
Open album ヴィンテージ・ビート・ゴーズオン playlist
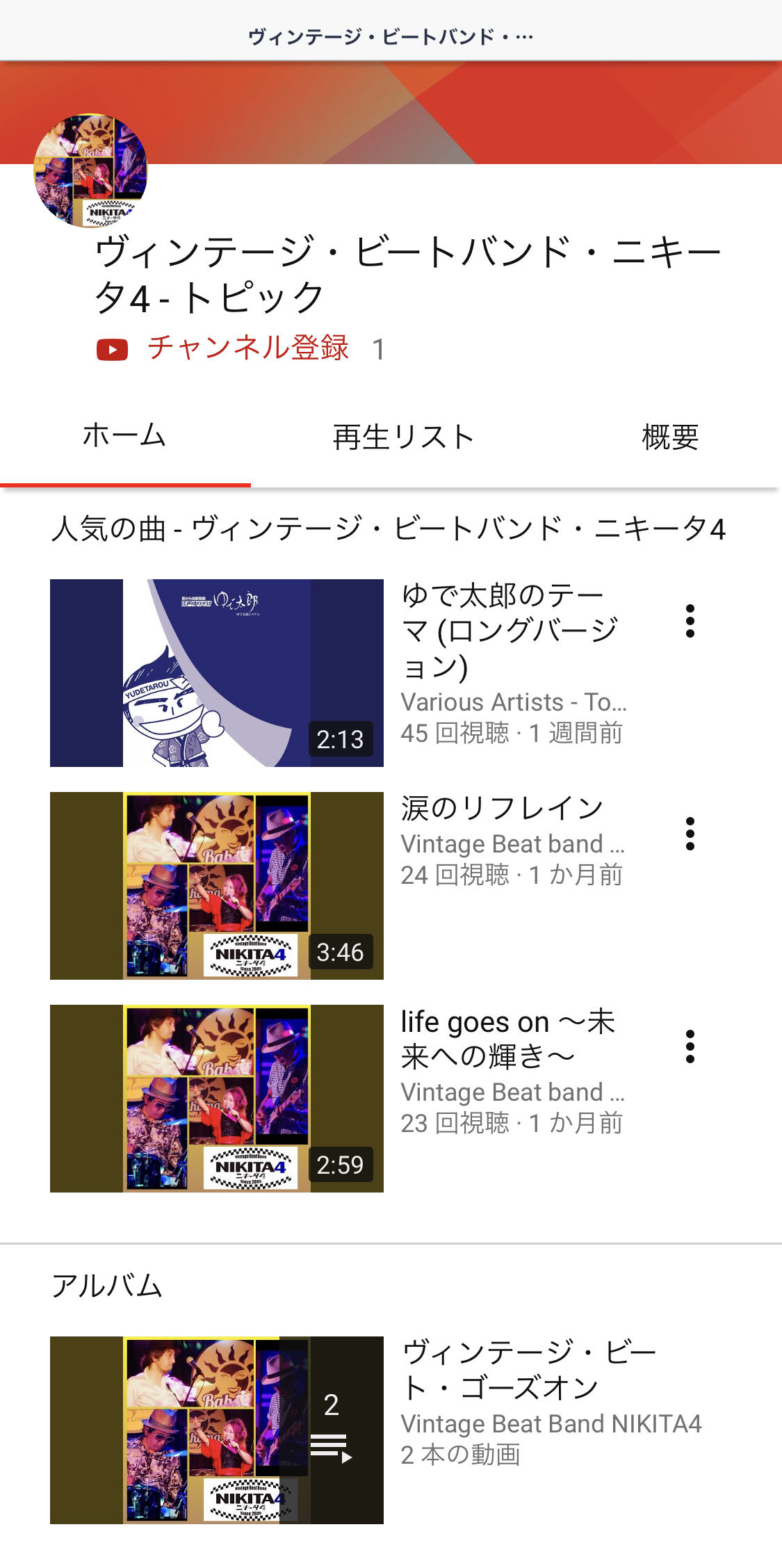217,1430
